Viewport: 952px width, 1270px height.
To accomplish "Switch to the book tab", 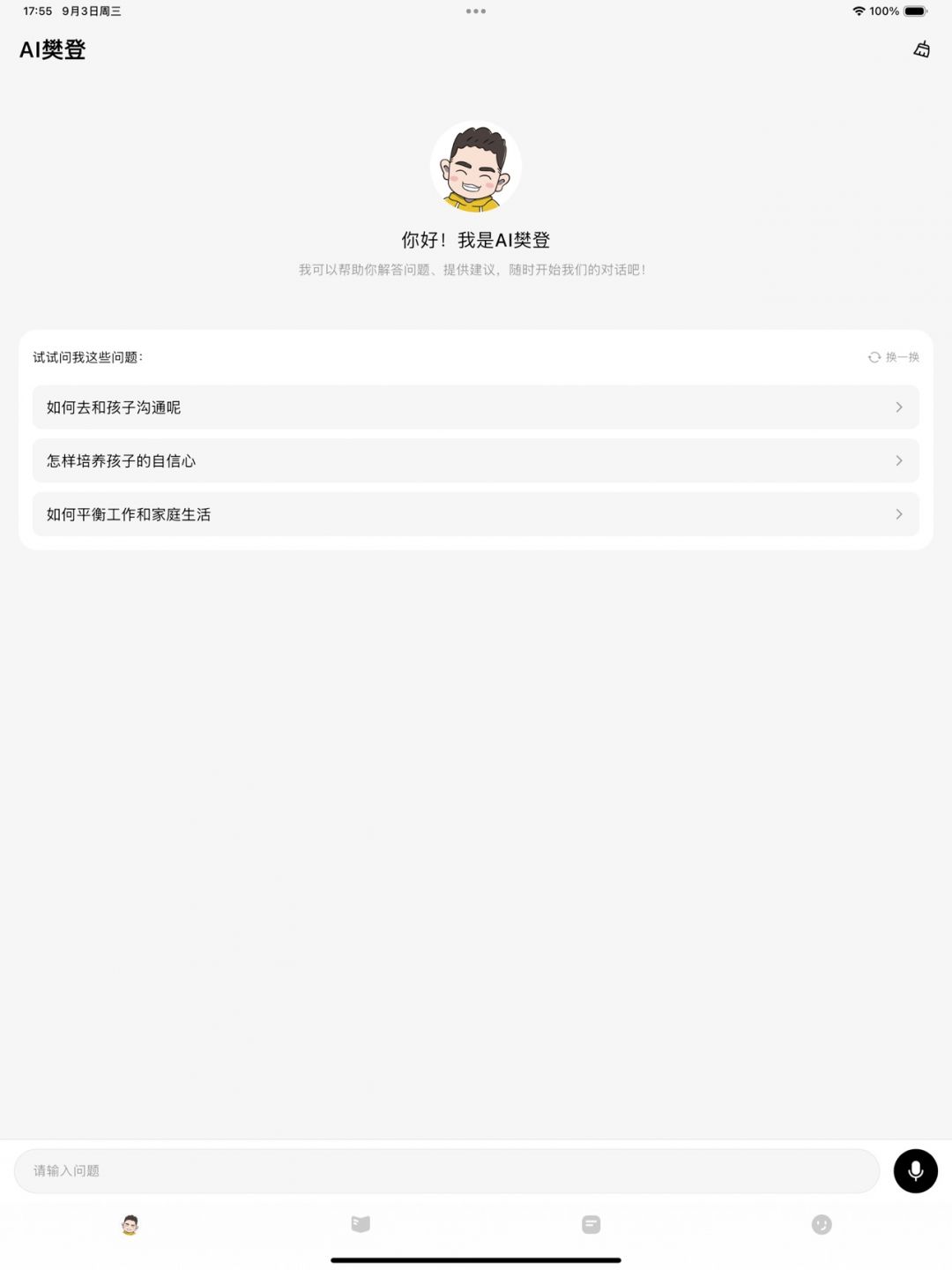I will tap(361, 1224).
